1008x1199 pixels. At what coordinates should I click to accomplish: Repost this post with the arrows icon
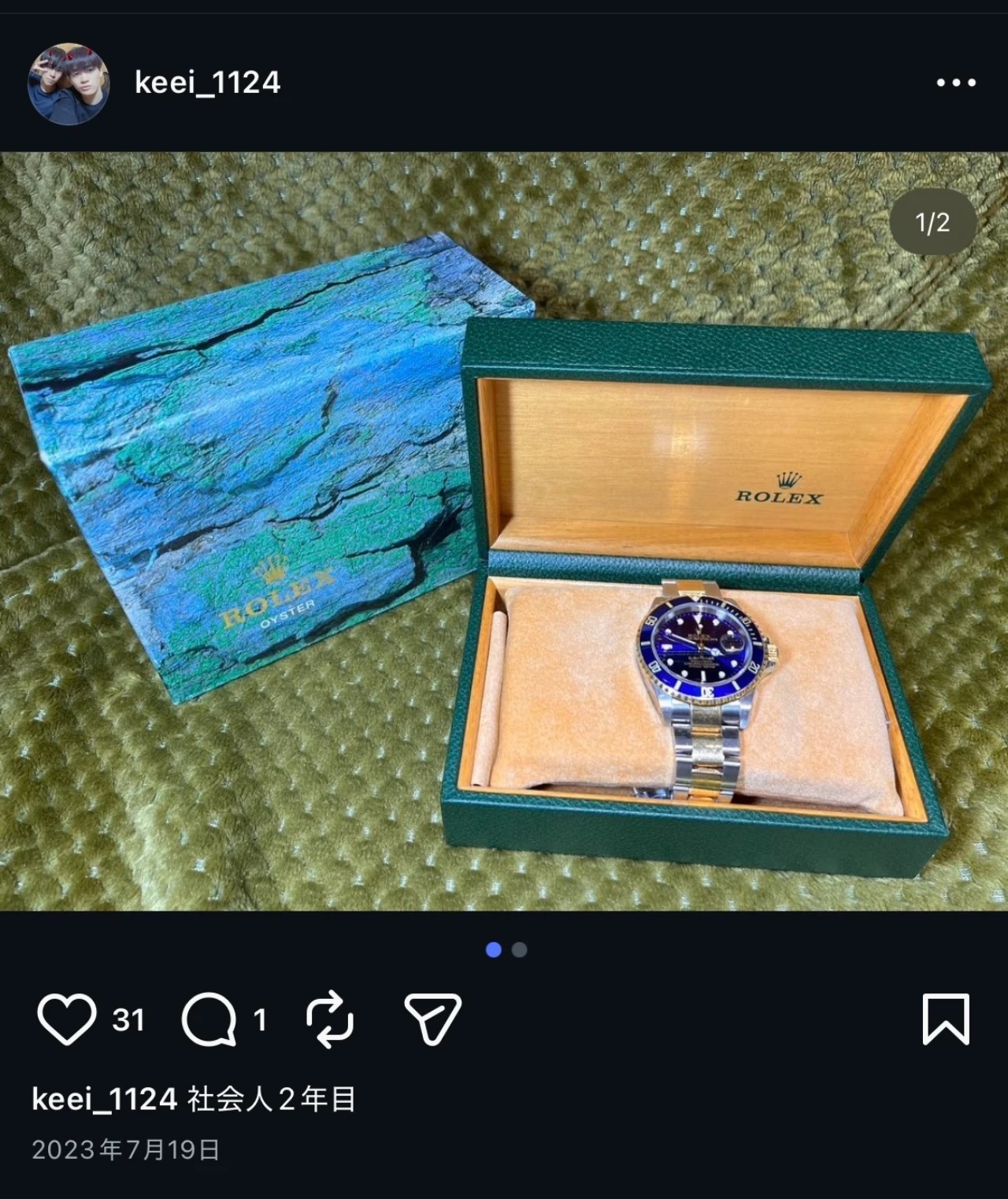[329, 1019]
